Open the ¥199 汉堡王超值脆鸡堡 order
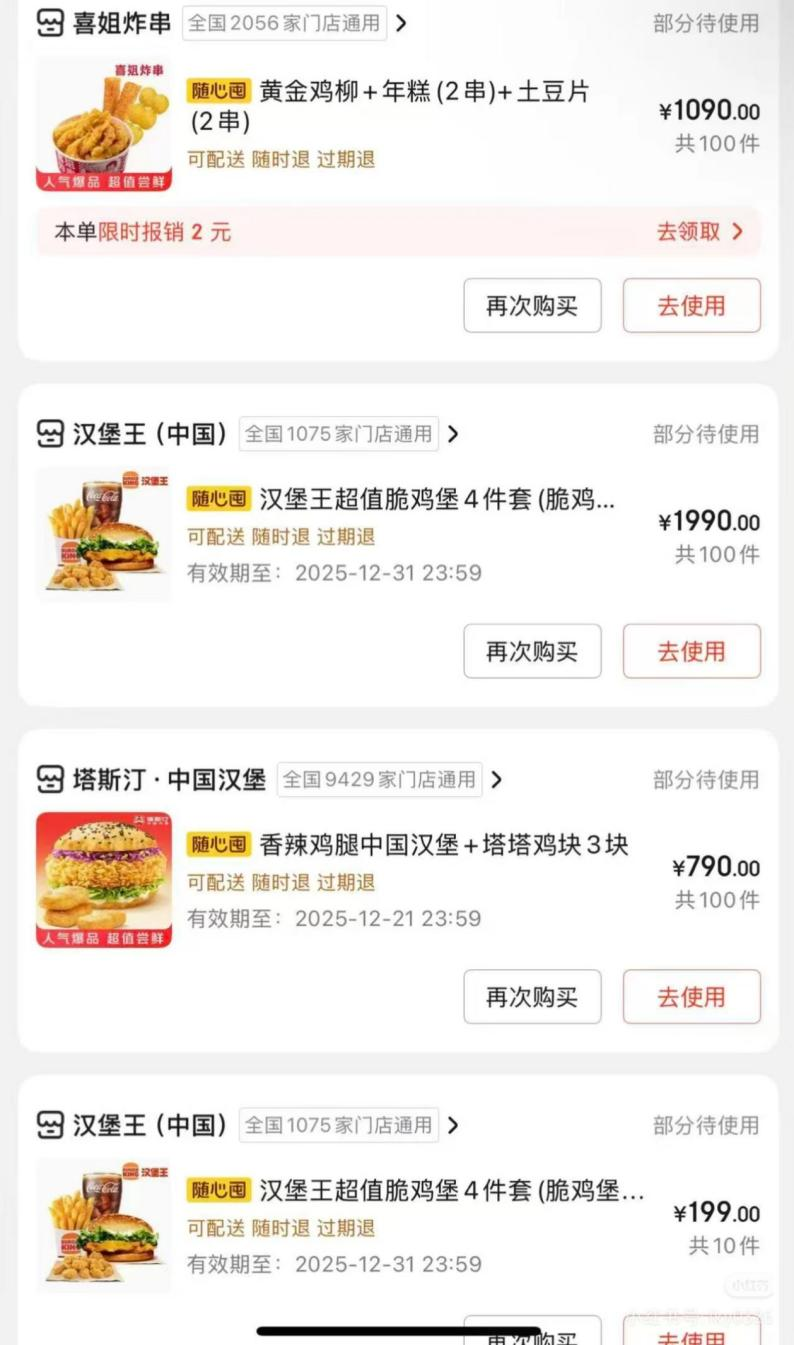The image size is (794, 1345). coord(451,1191)
